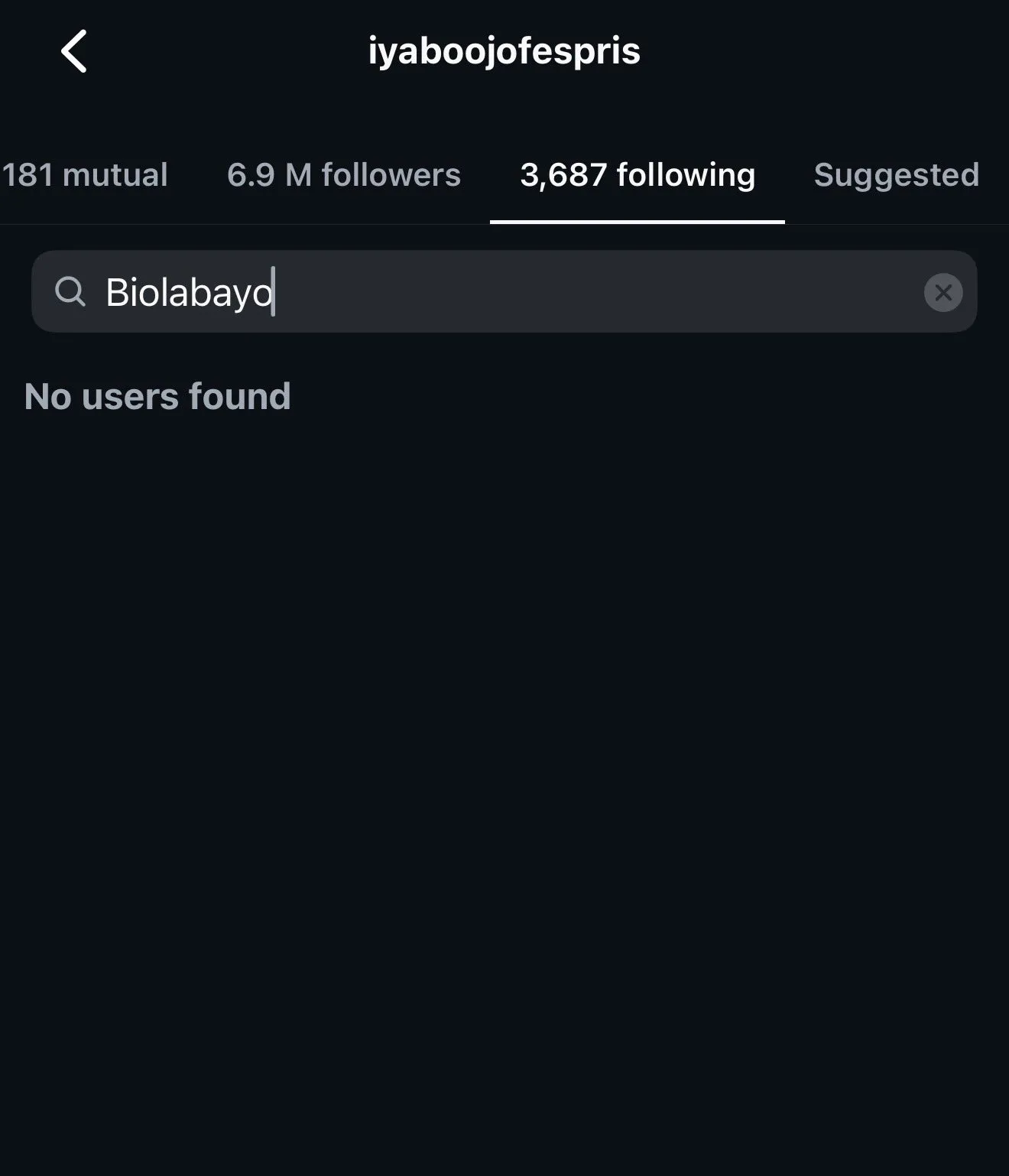Go back using the top-left arrow
1009x1176 pixels.
74,52
